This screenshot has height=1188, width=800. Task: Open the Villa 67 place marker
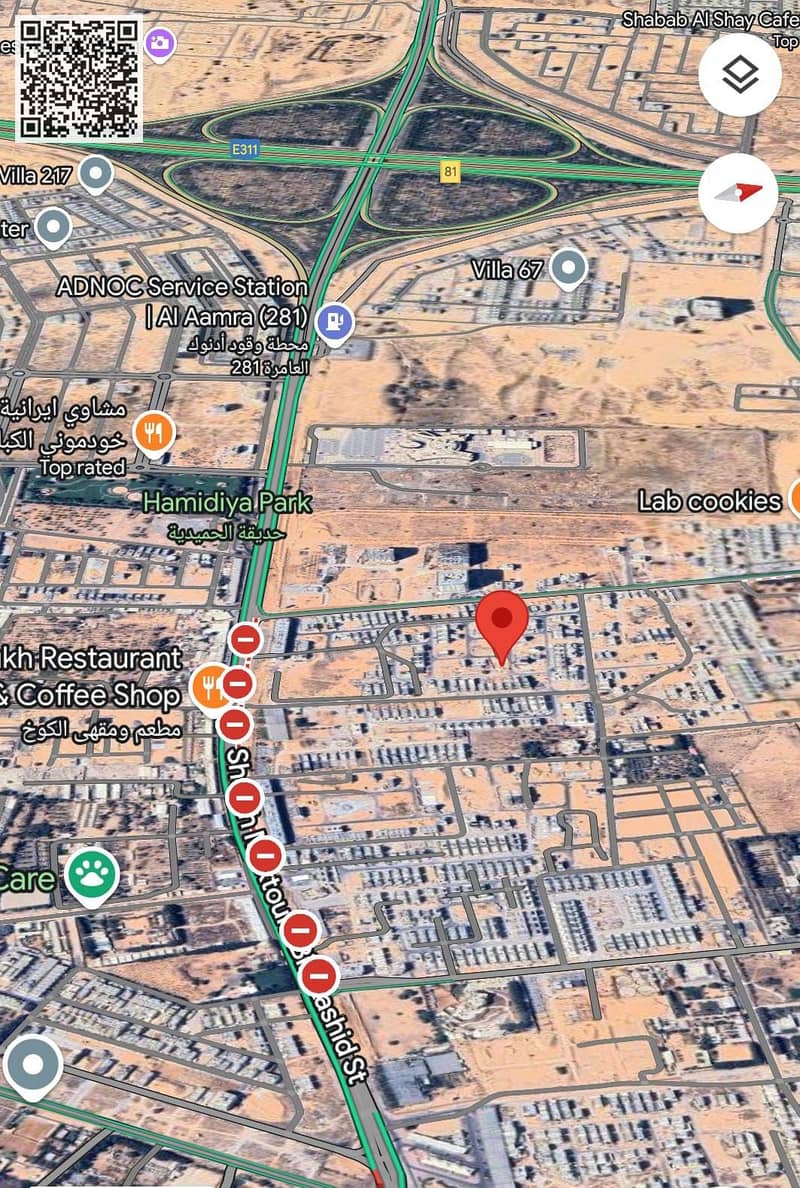click(x=569, y=267)
